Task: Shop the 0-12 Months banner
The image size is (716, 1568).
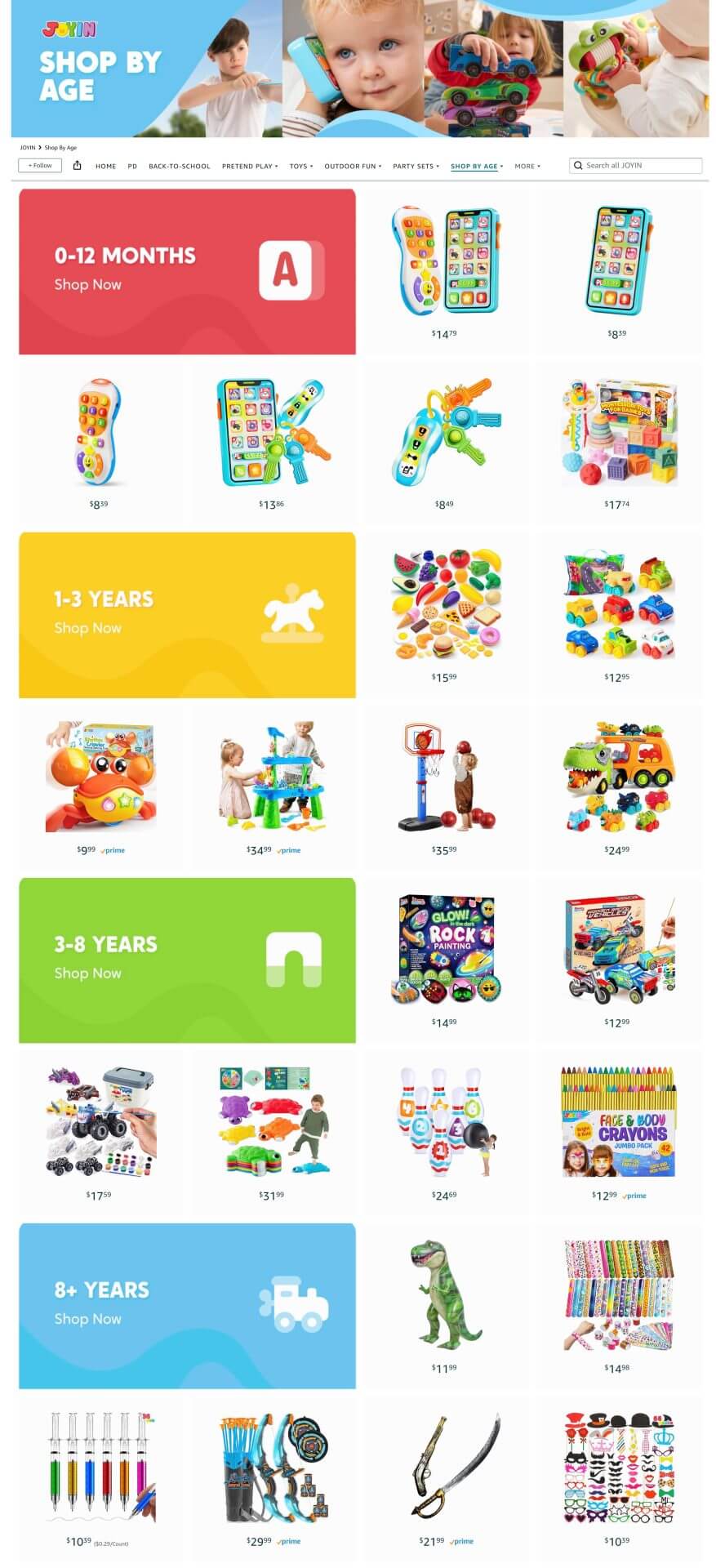Action: (x=187, y=272)
